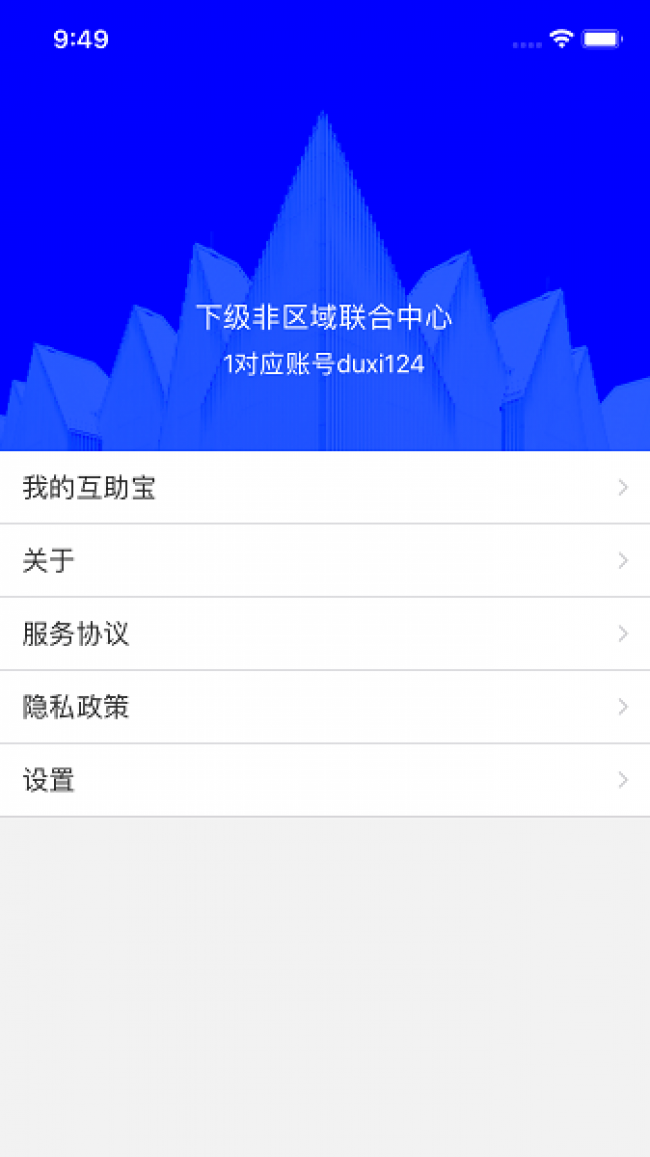Open 隐私政策 row
Image resolution: width=650 pixels, height=1157 pixels.
pyautogui.click(x=325, y=707)
